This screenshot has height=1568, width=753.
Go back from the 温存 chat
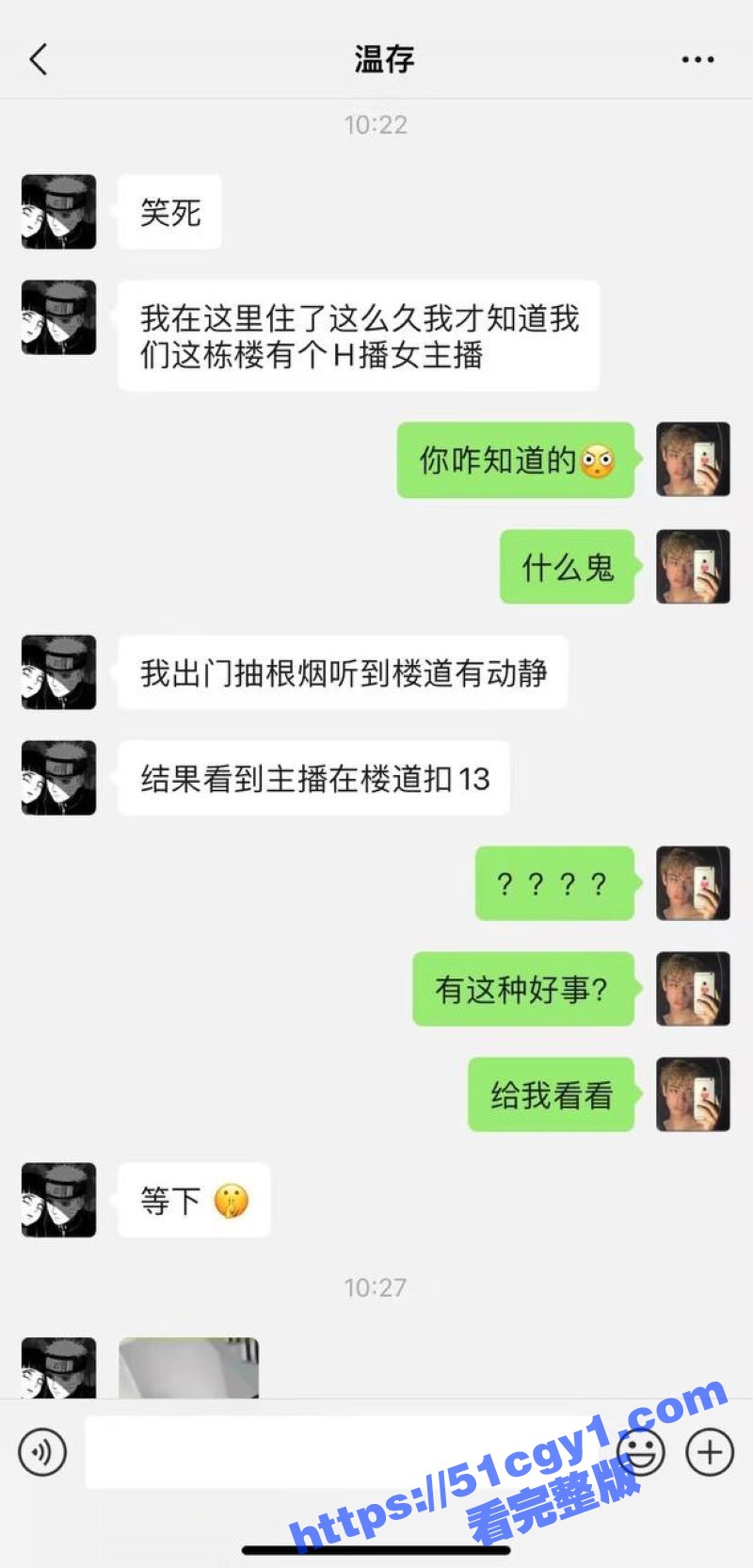[39, 59]
